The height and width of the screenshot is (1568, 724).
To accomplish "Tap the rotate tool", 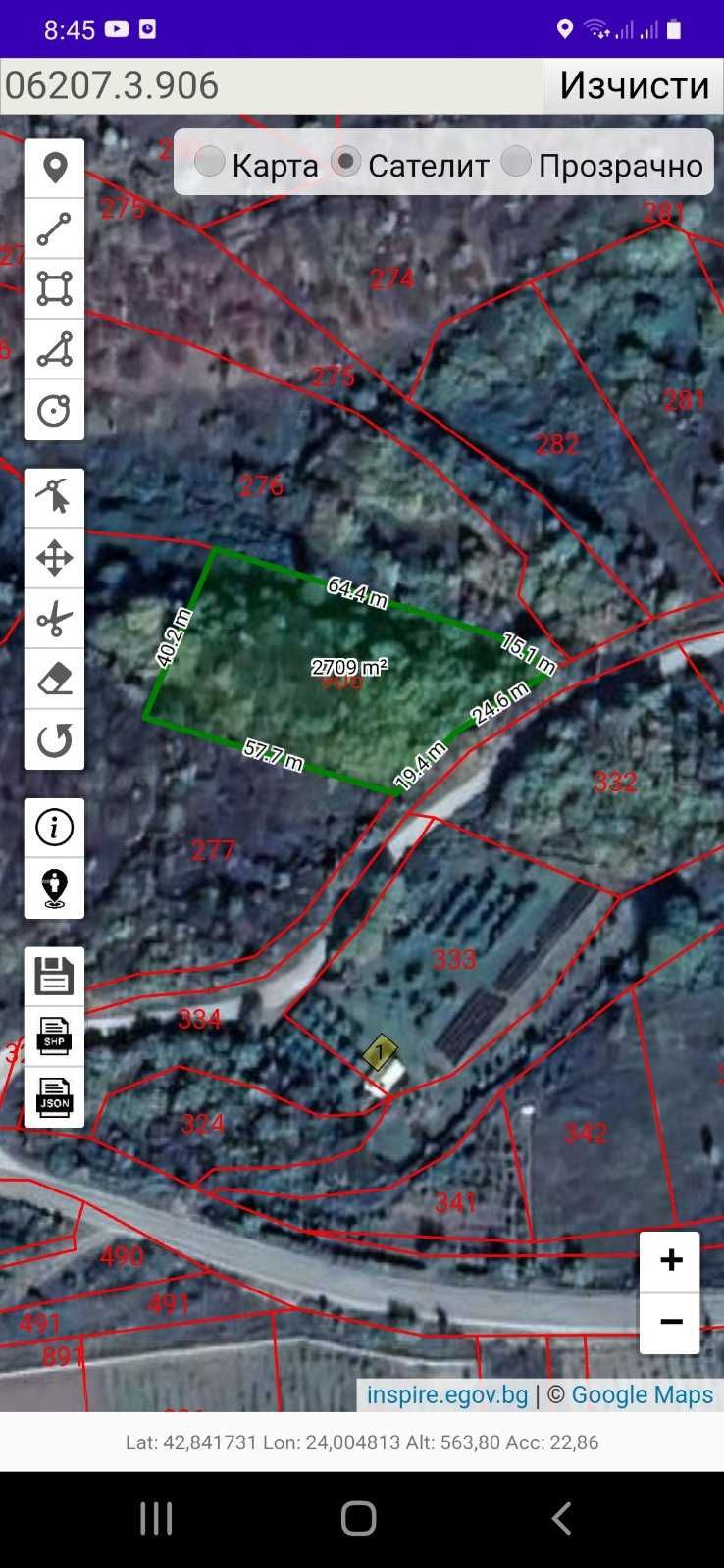I will pos(54,740).
